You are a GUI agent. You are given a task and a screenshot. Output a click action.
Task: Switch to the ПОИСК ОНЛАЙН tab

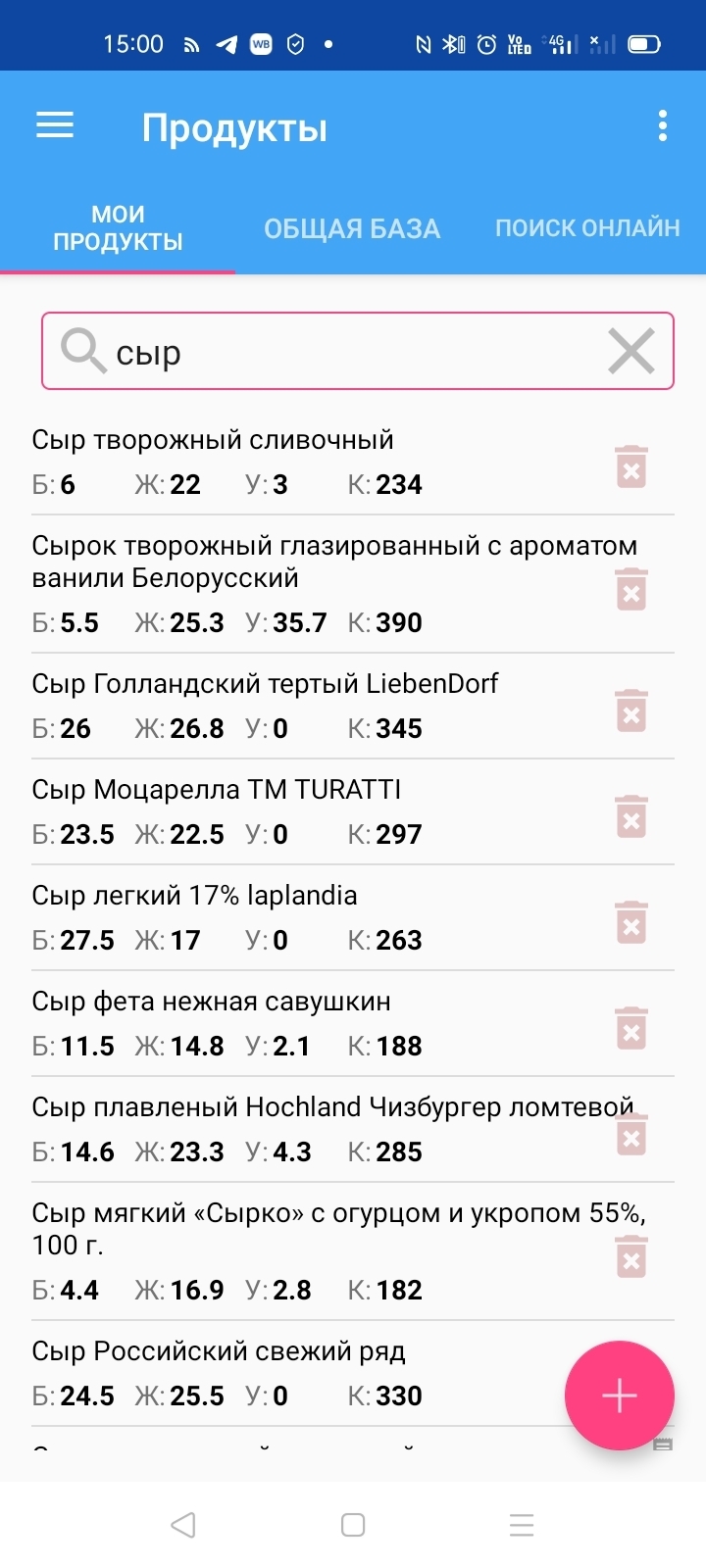pyautogui.click(x=587, y=228)
